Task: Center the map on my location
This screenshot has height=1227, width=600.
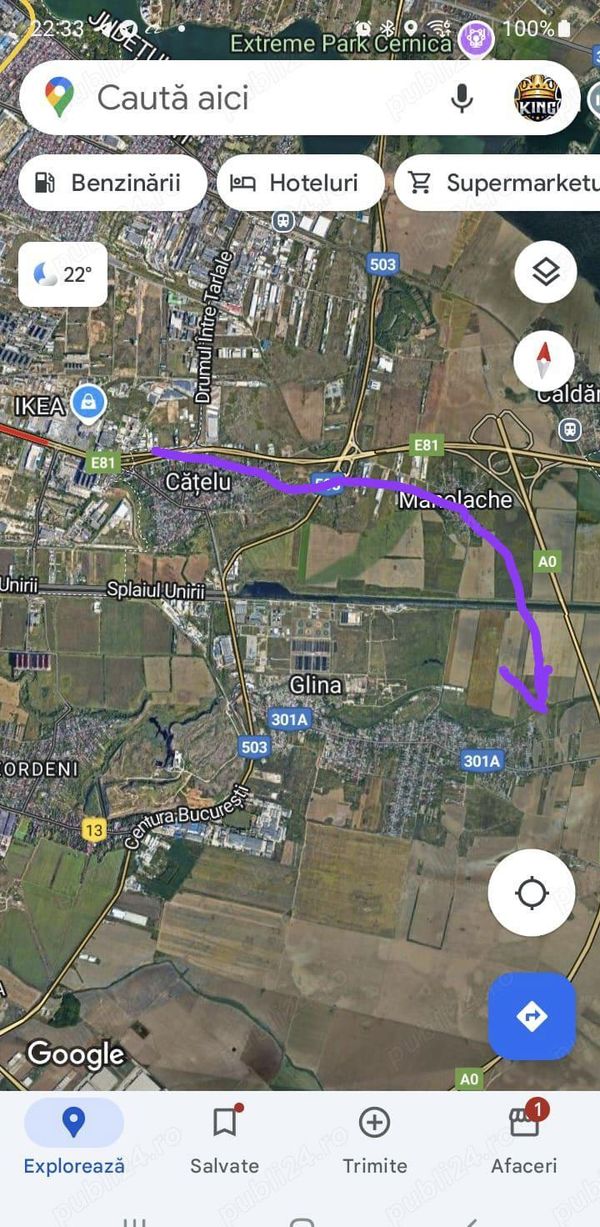Action: 531,893
